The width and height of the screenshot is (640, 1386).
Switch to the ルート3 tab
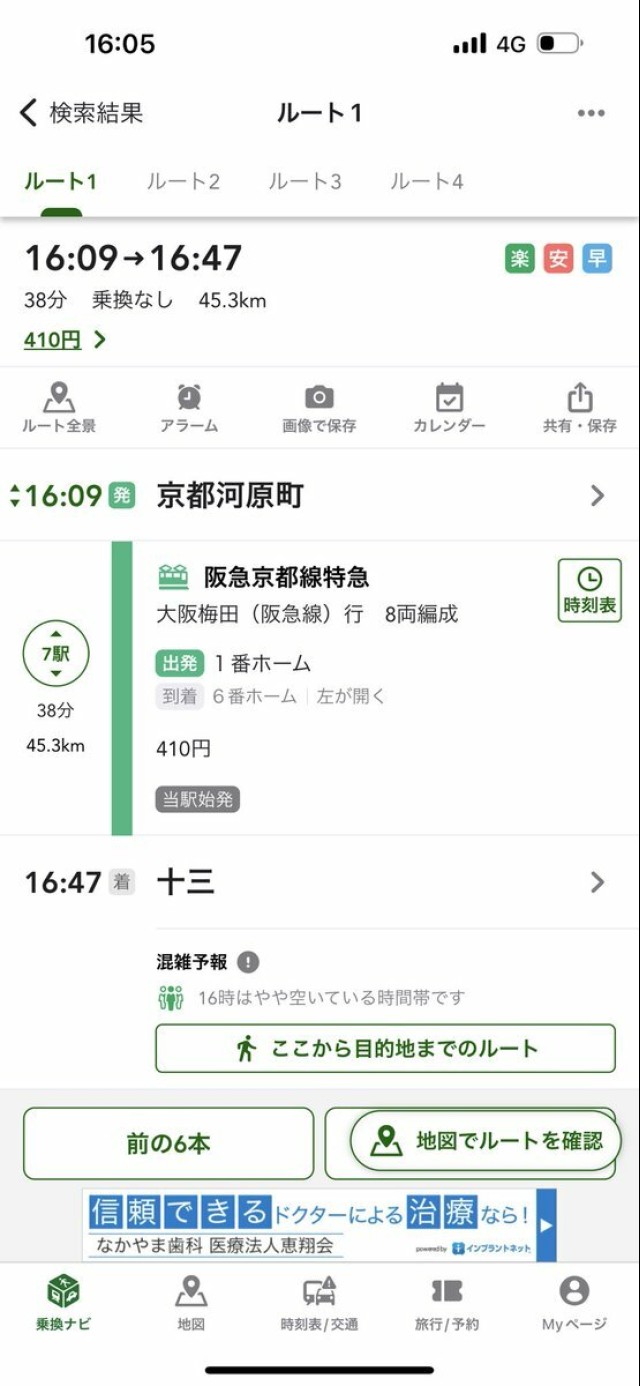tap(305, 182)
